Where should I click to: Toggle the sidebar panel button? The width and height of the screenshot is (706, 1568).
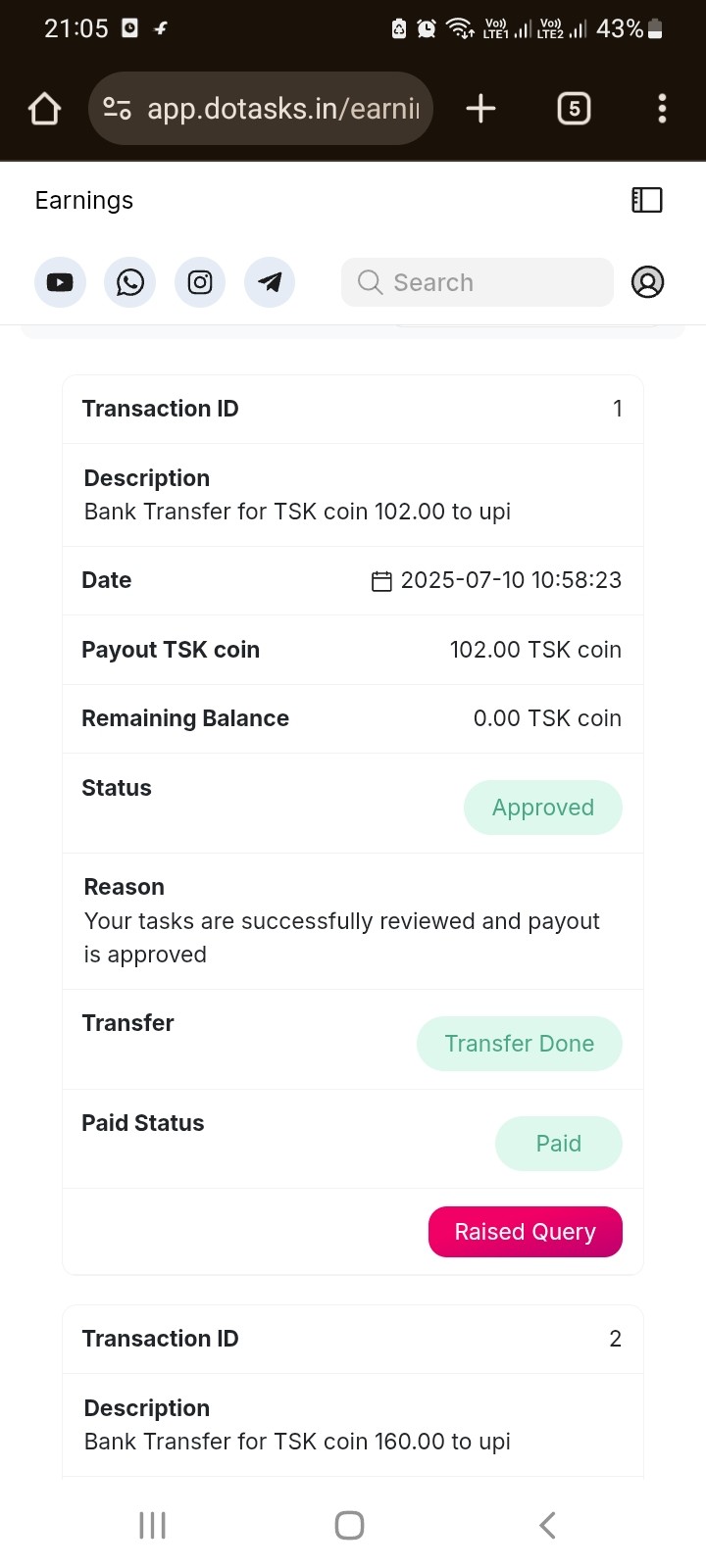pos(647,200)
